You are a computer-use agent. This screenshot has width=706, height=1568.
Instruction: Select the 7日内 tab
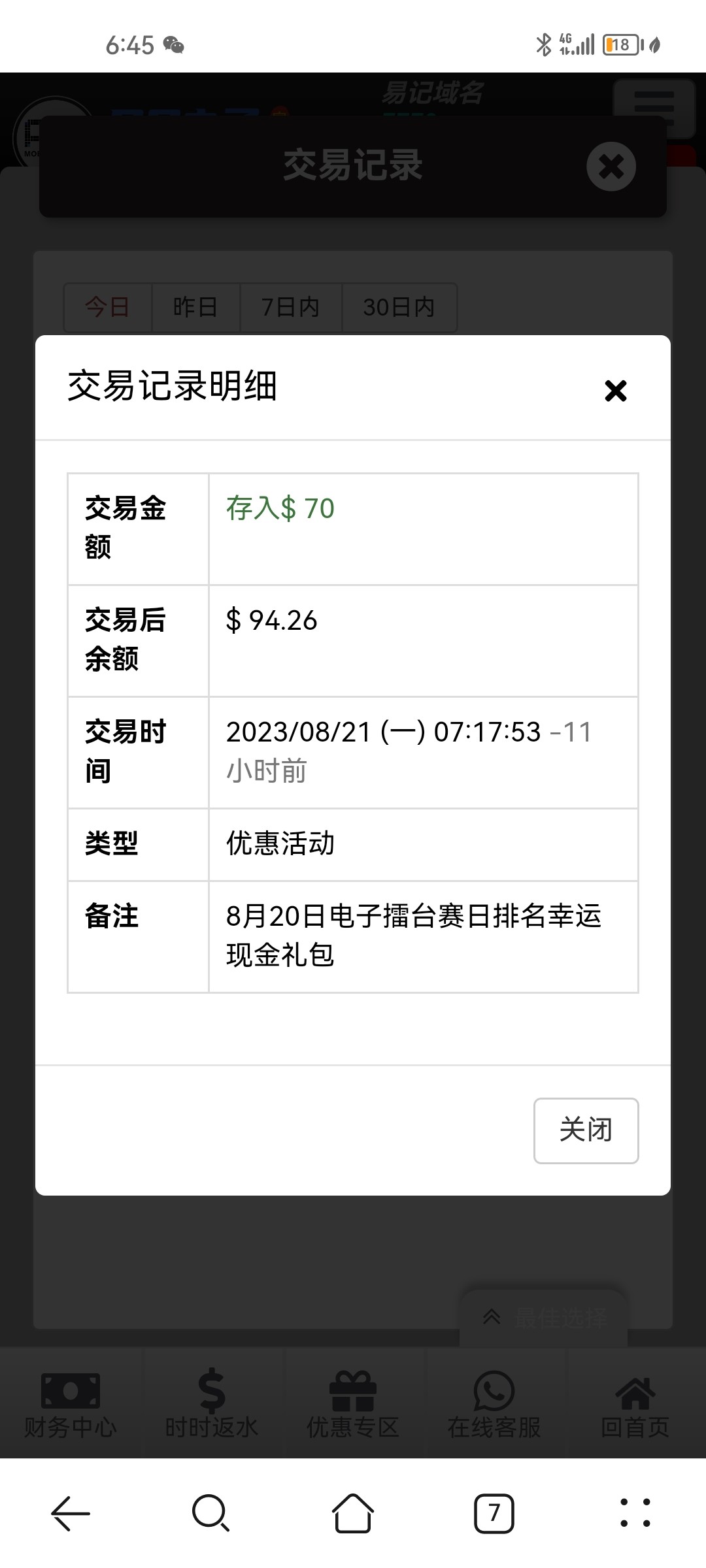coord(292,307)
